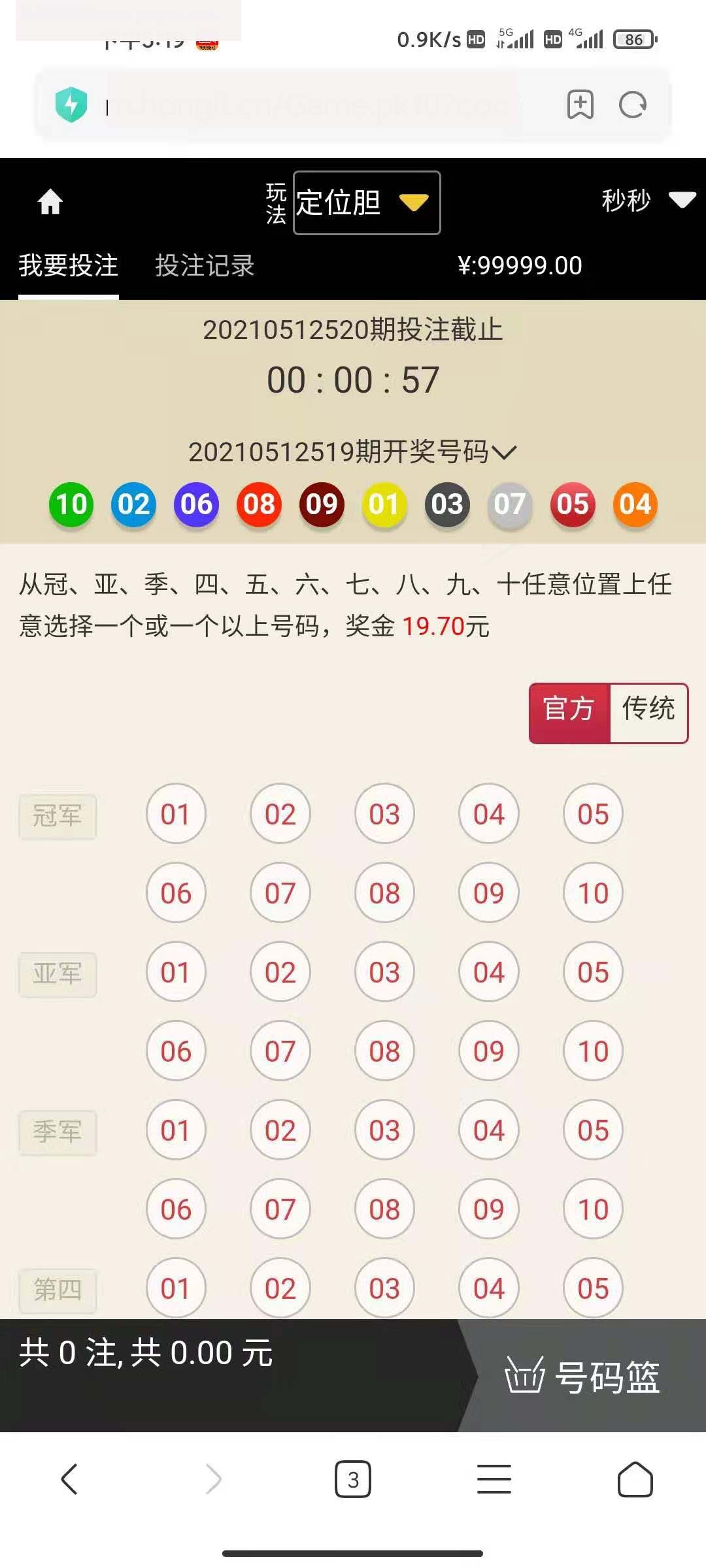
Task: Choose number 08 for 亚军
Action: 384,1051
